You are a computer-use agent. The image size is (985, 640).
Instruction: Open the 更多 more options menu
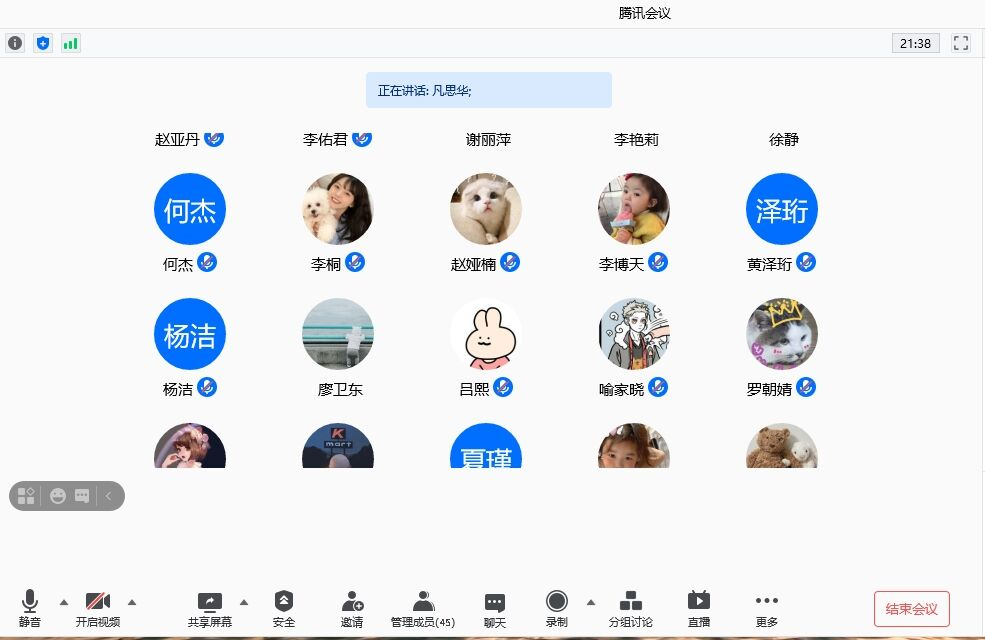[767, 607]
